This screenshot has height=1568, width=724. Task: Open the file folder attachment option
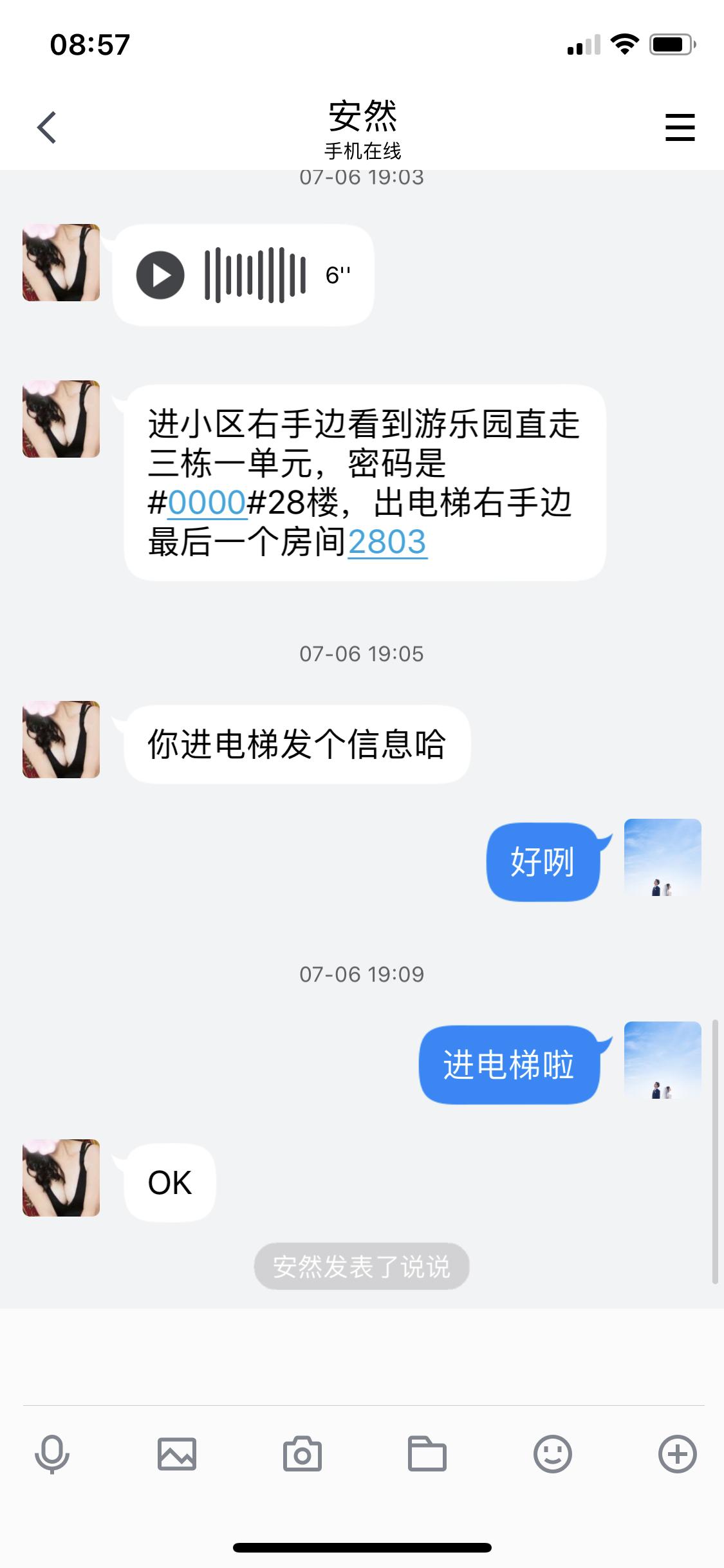[x=427, y=1455]
